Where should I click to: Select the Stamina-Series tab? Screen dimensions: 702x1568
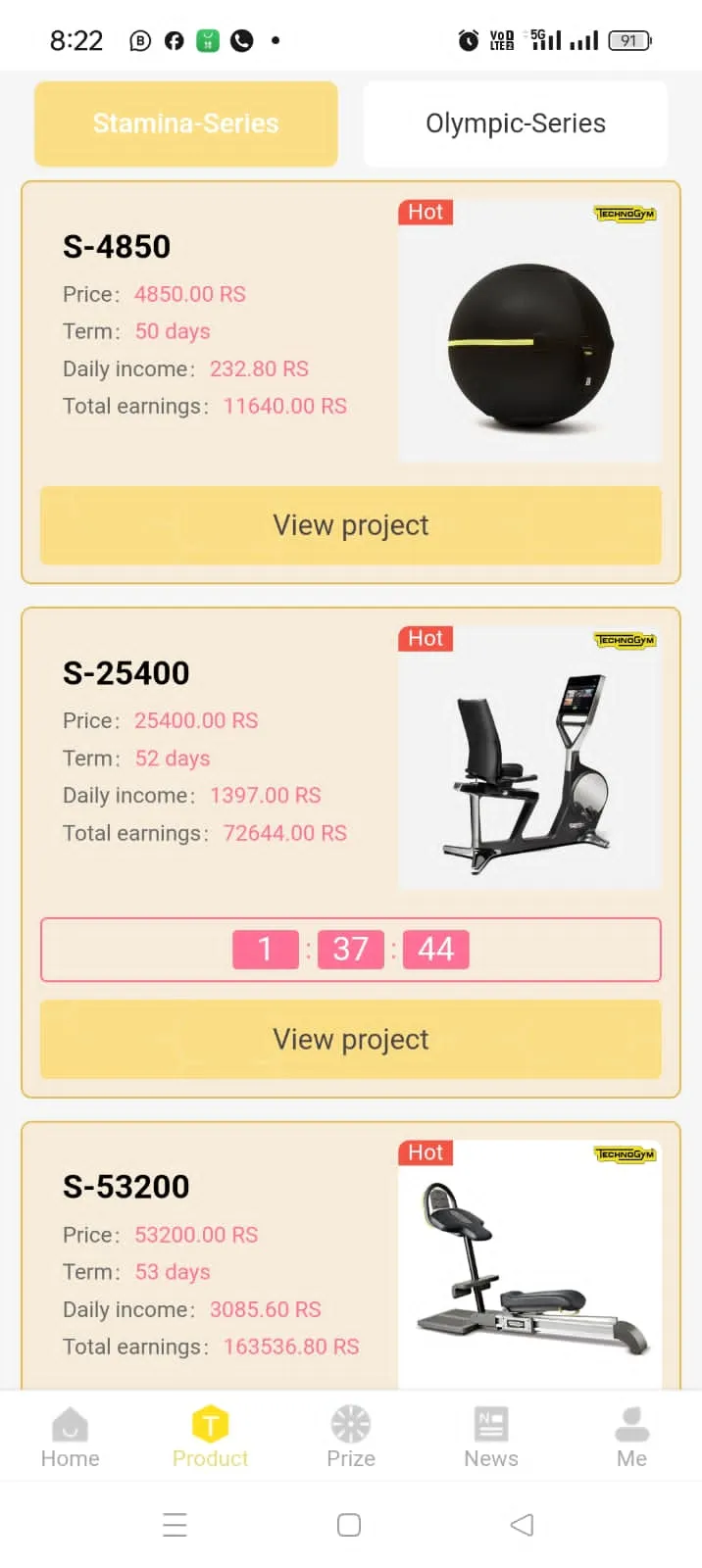pyautogui.click(x=186, y=123)
